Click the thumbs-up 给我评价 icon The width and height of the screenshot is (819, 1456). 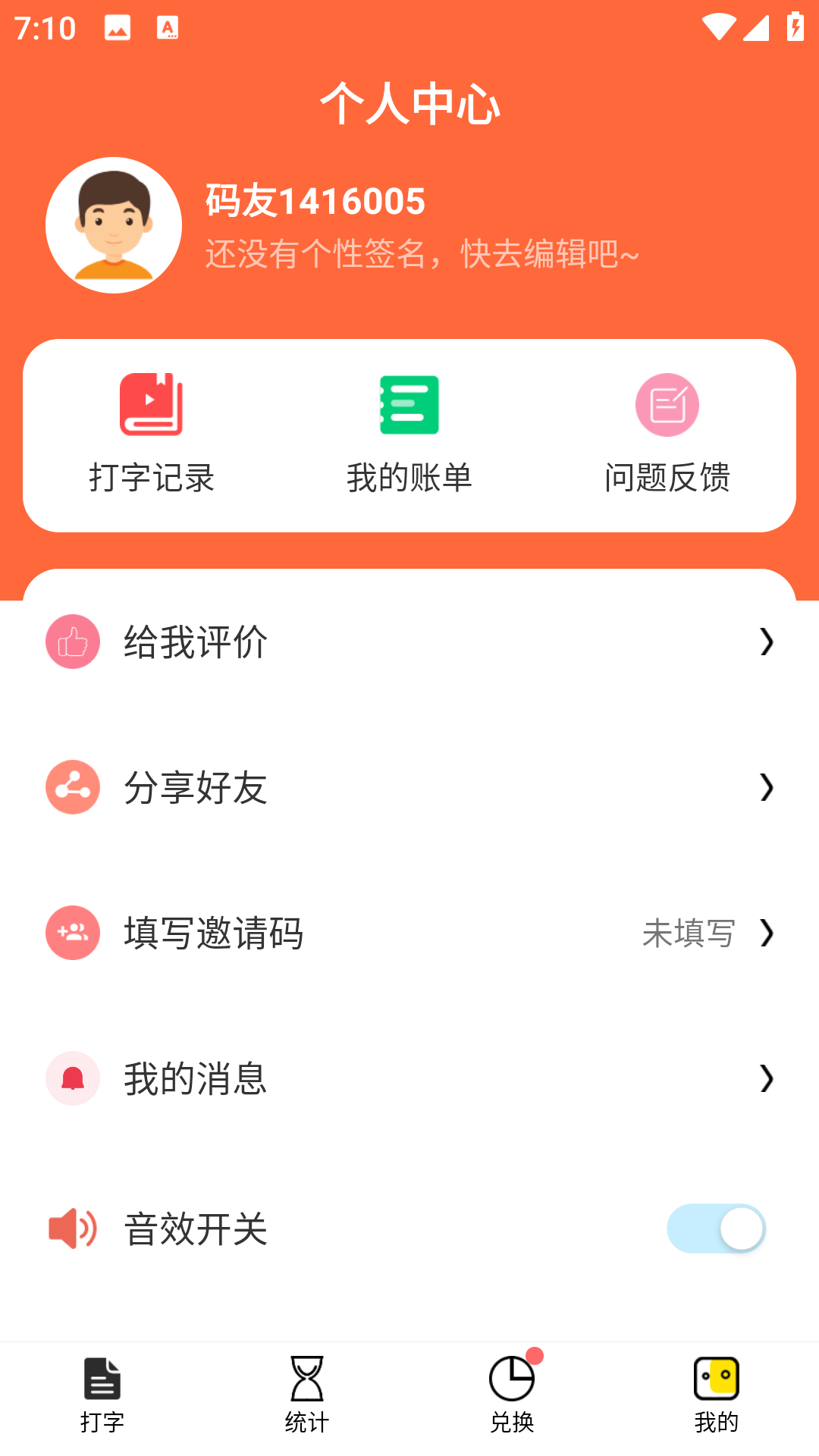(73, 642)
